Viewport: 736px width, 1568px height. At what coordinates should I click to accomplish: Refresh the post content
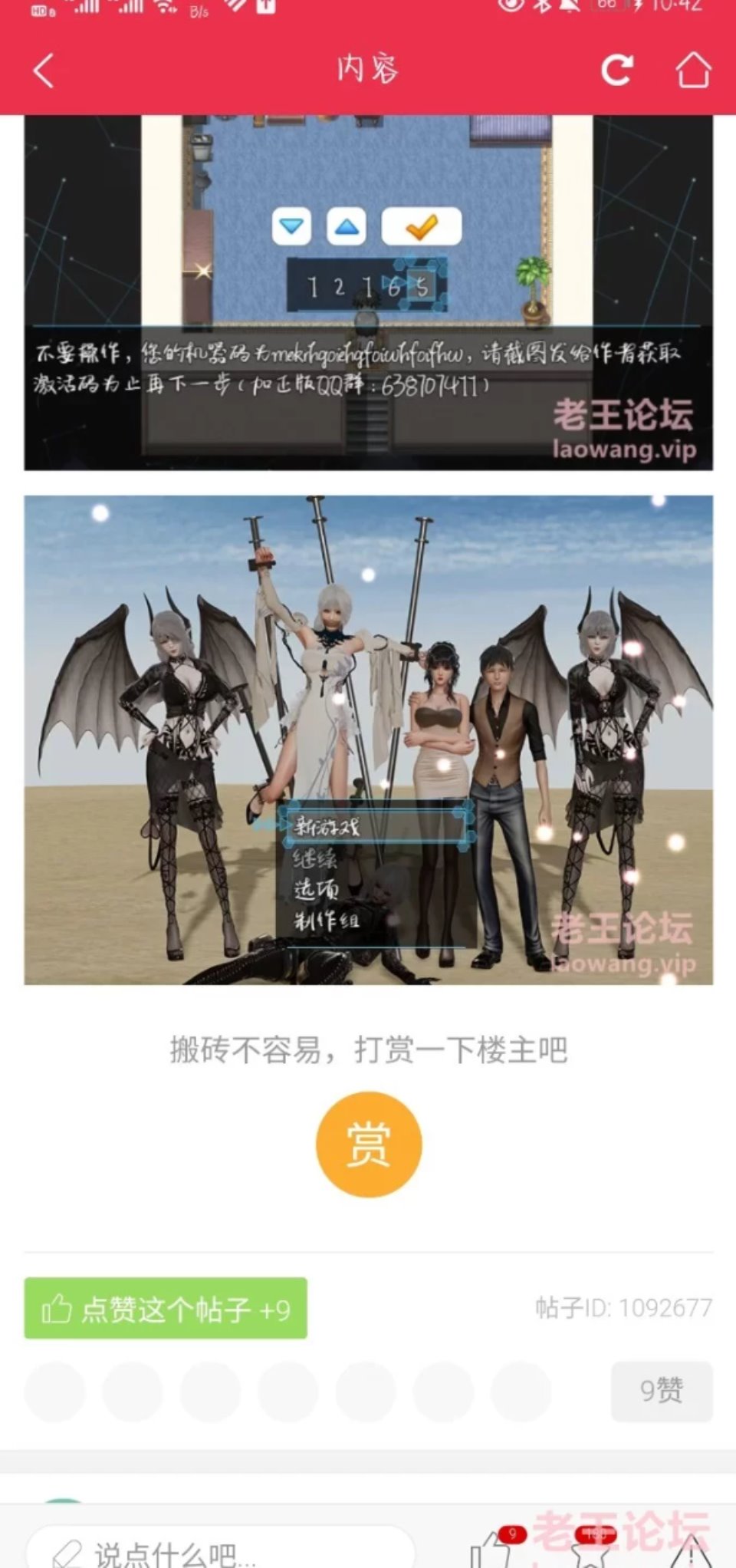coord(616,71)
